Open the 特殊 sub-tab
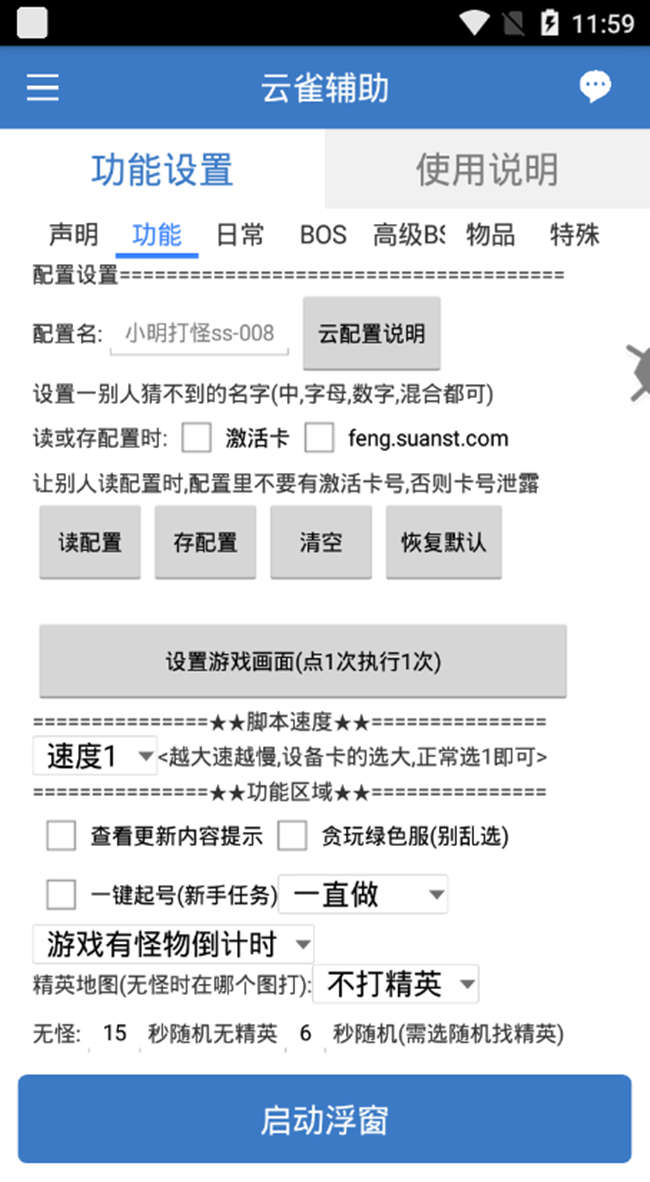The width and height of the screenshot is (650, 1182). click(574, 235)
